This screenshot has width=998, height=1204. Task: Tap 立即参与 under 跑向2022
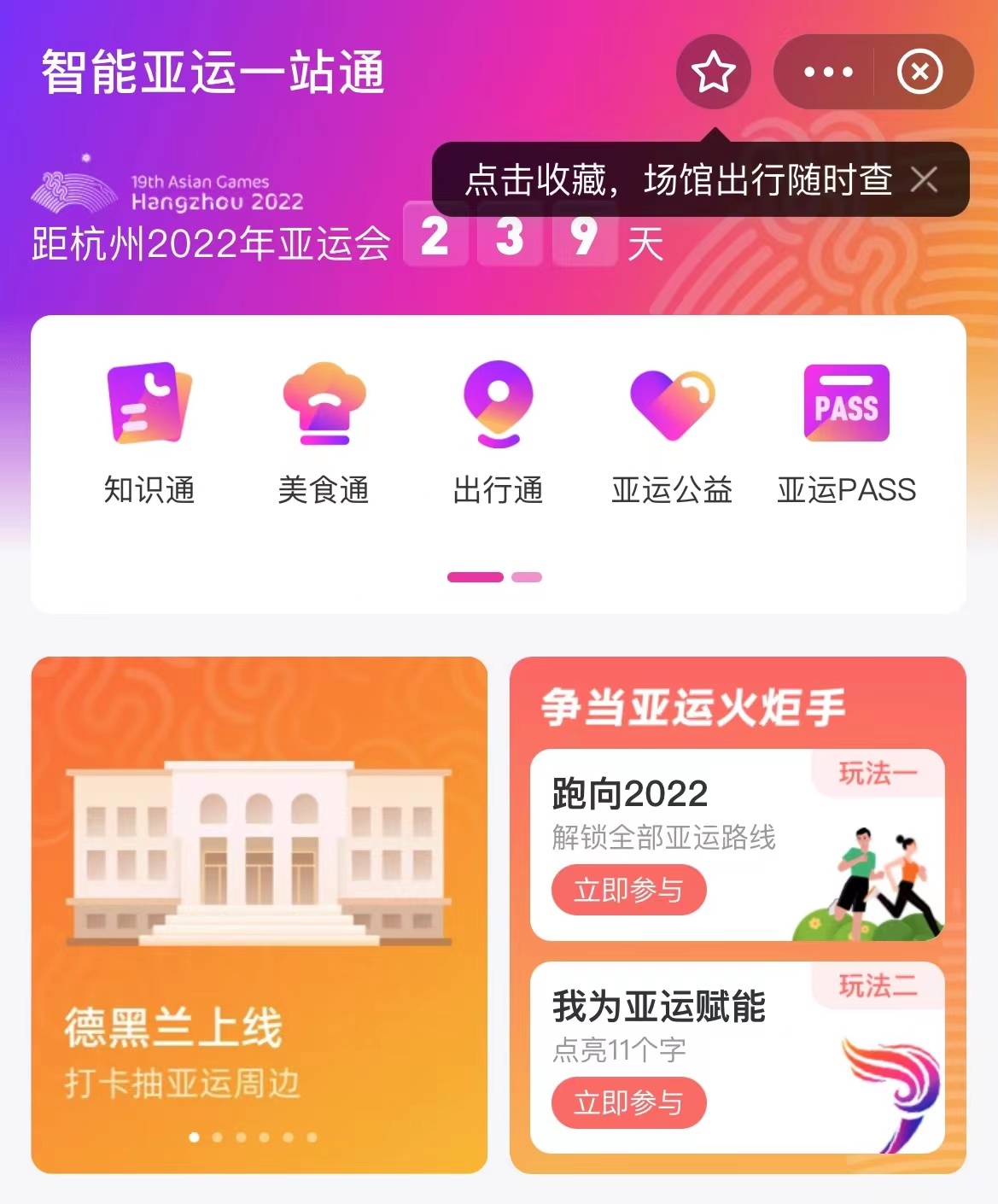[628, 890]
